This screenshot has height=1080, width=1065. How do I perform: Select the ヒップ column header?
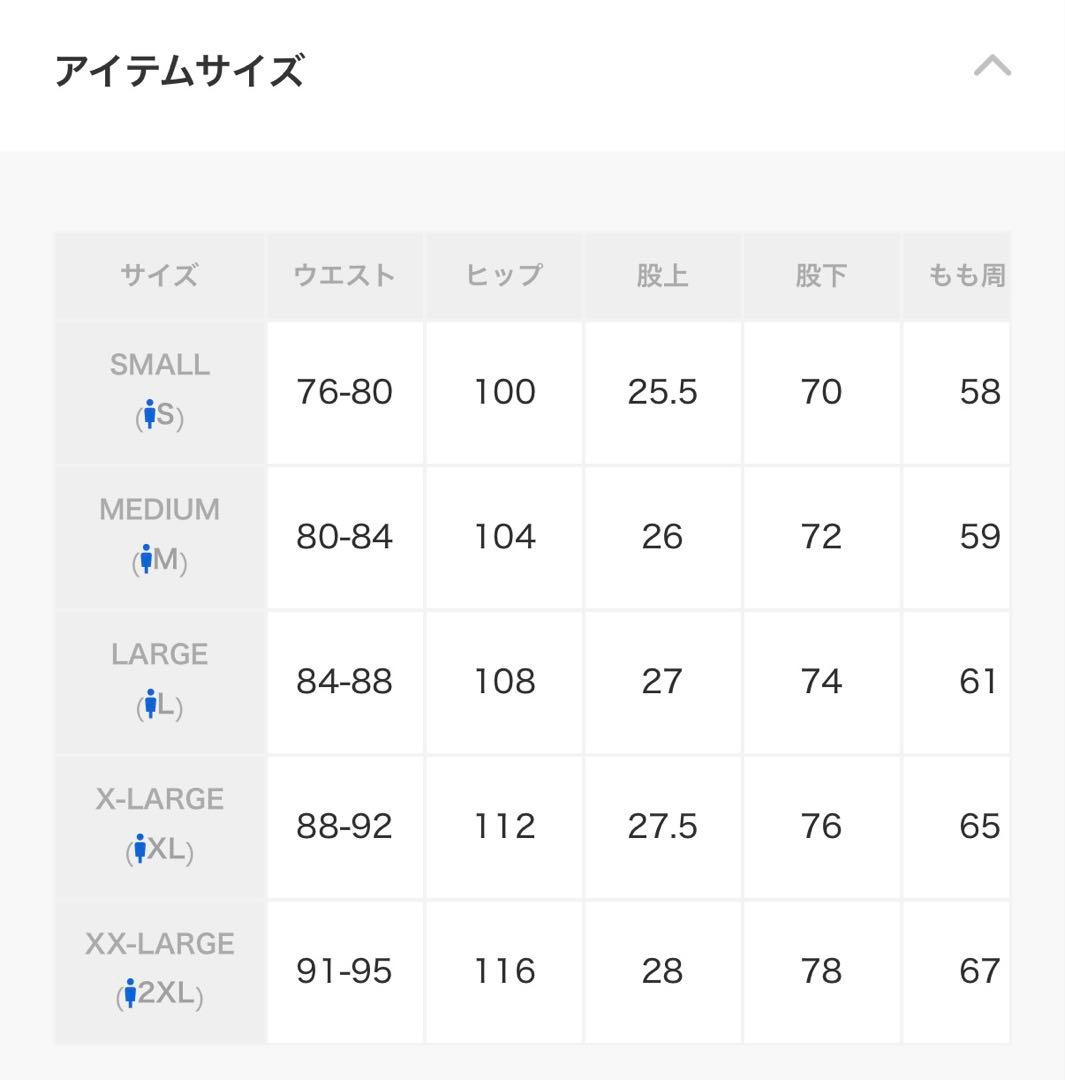click(x=504, y=275)
